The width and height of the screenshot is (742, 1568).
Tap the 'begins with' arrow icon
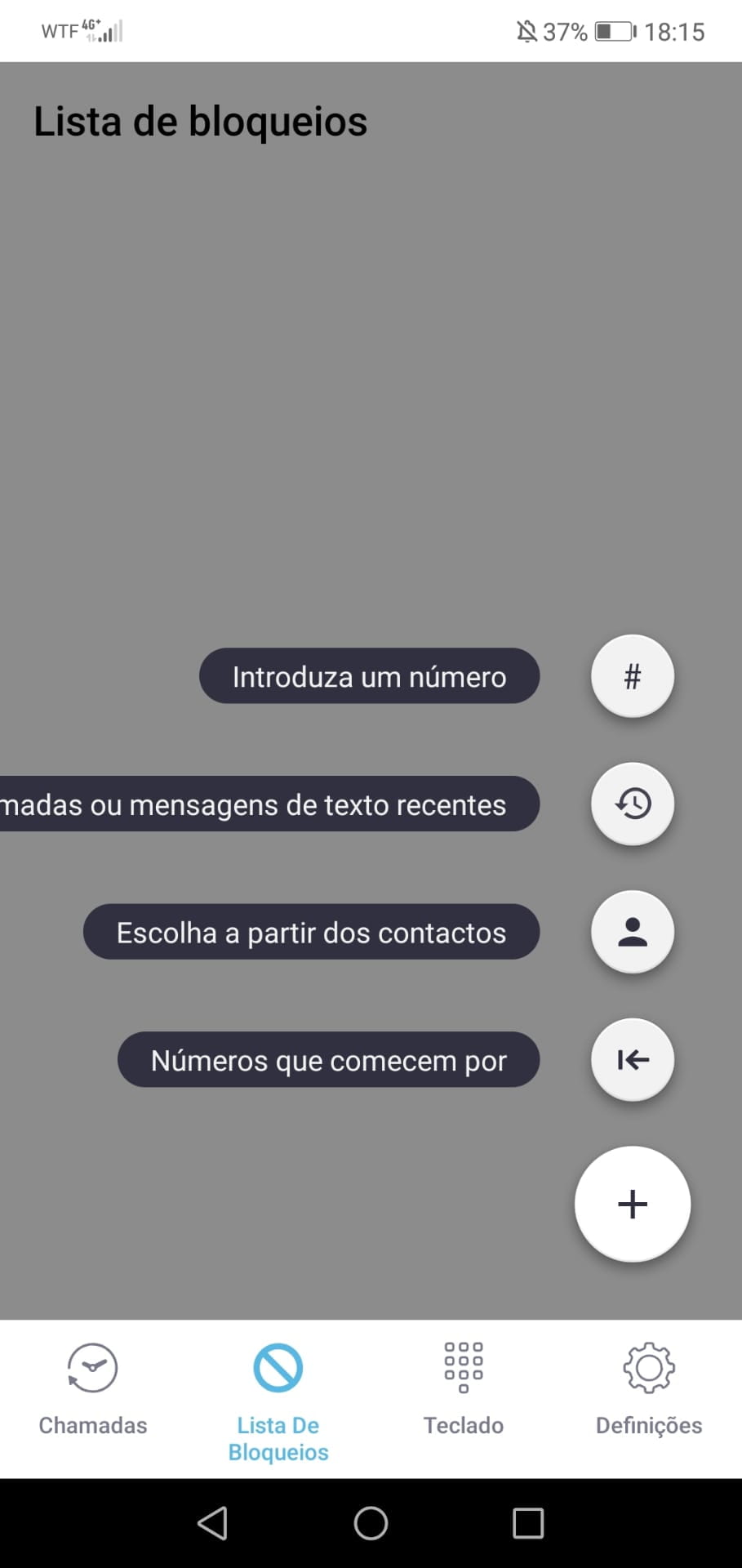[632, 1059]
